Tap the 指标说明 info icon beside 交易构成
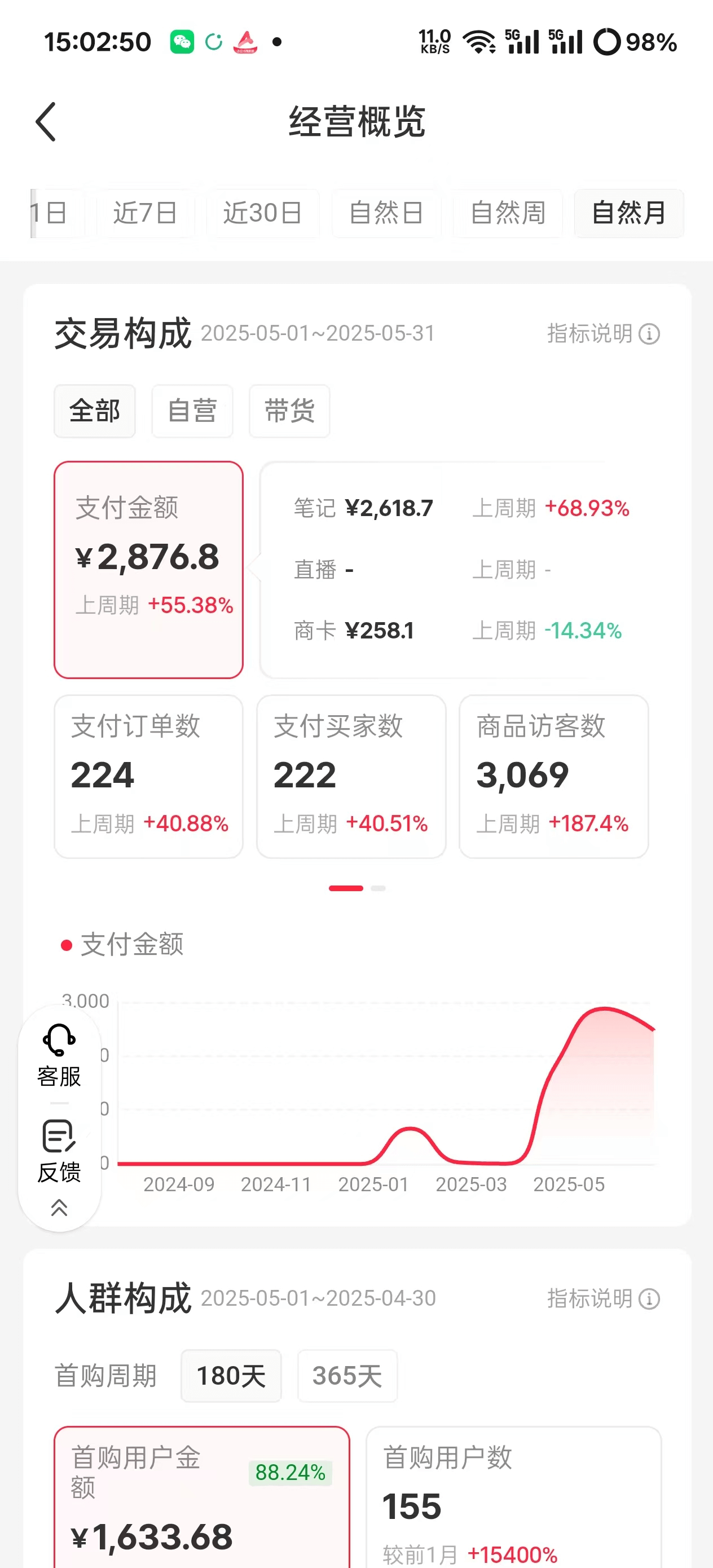The image size is (713, 1568). [x=649, y=333]
